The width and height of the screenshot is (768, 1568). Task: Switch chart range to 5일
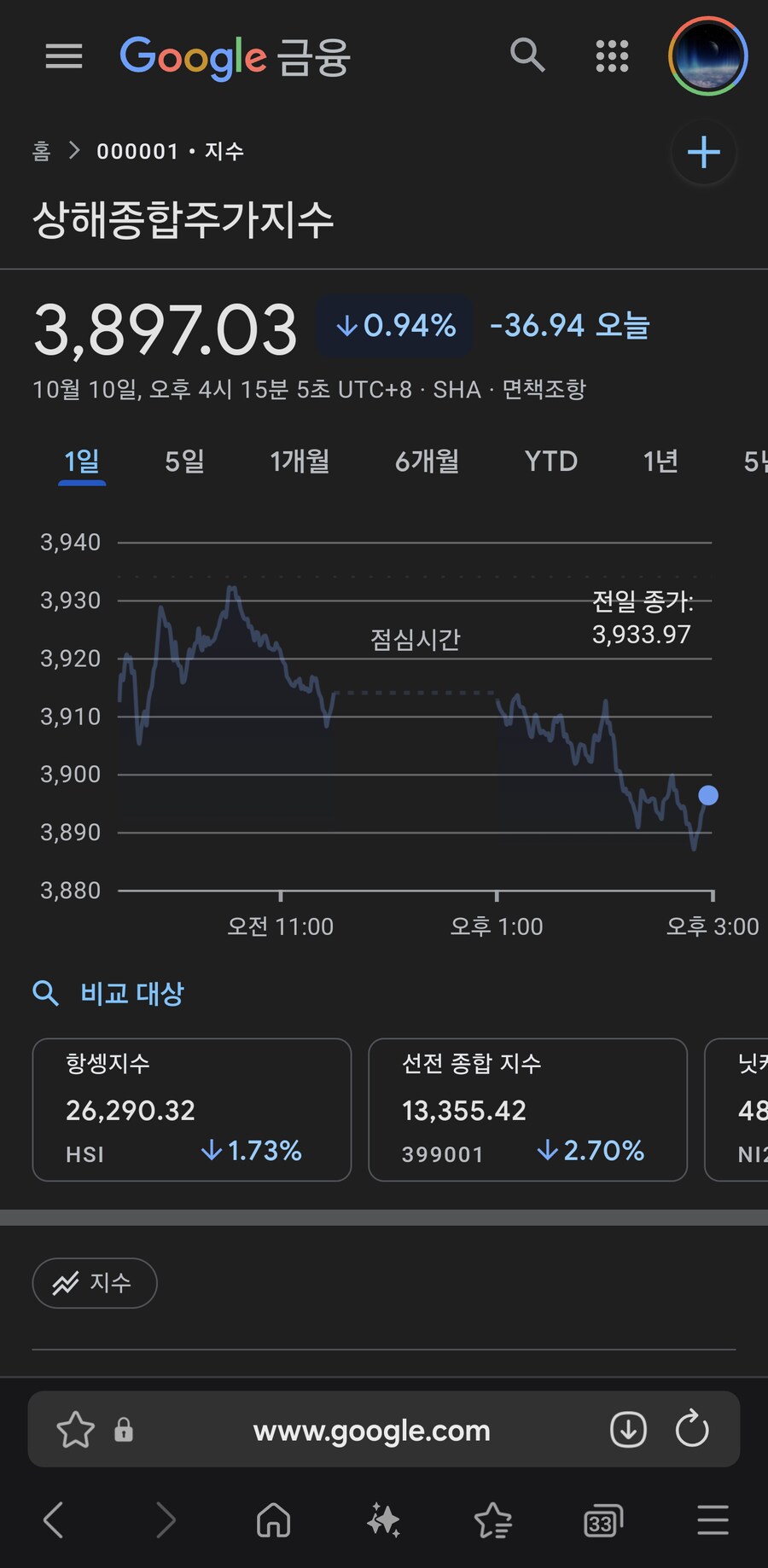[x=184, y=462]
